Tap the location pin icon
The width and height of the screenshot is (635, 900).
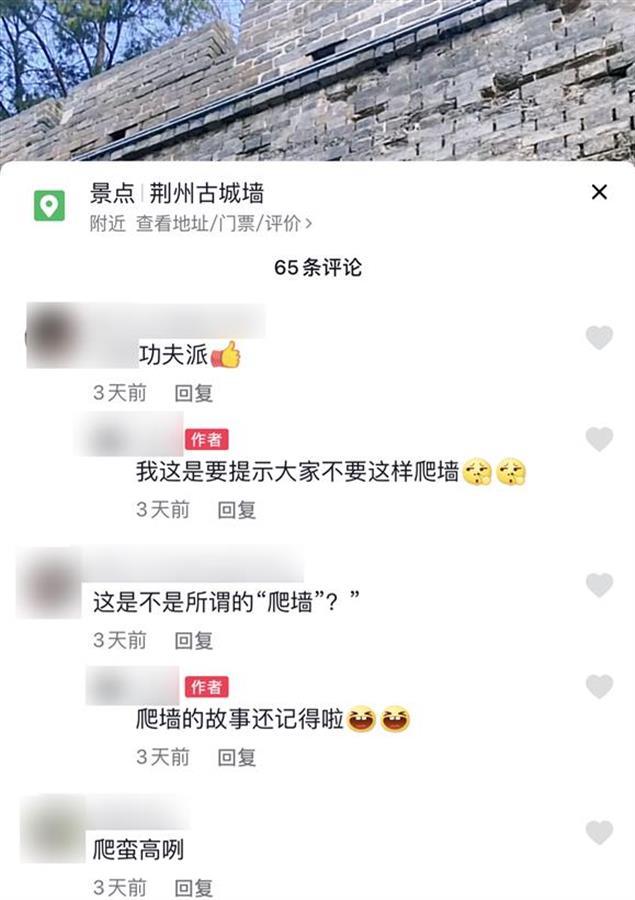pyautogui.click(x=49, y=206)
